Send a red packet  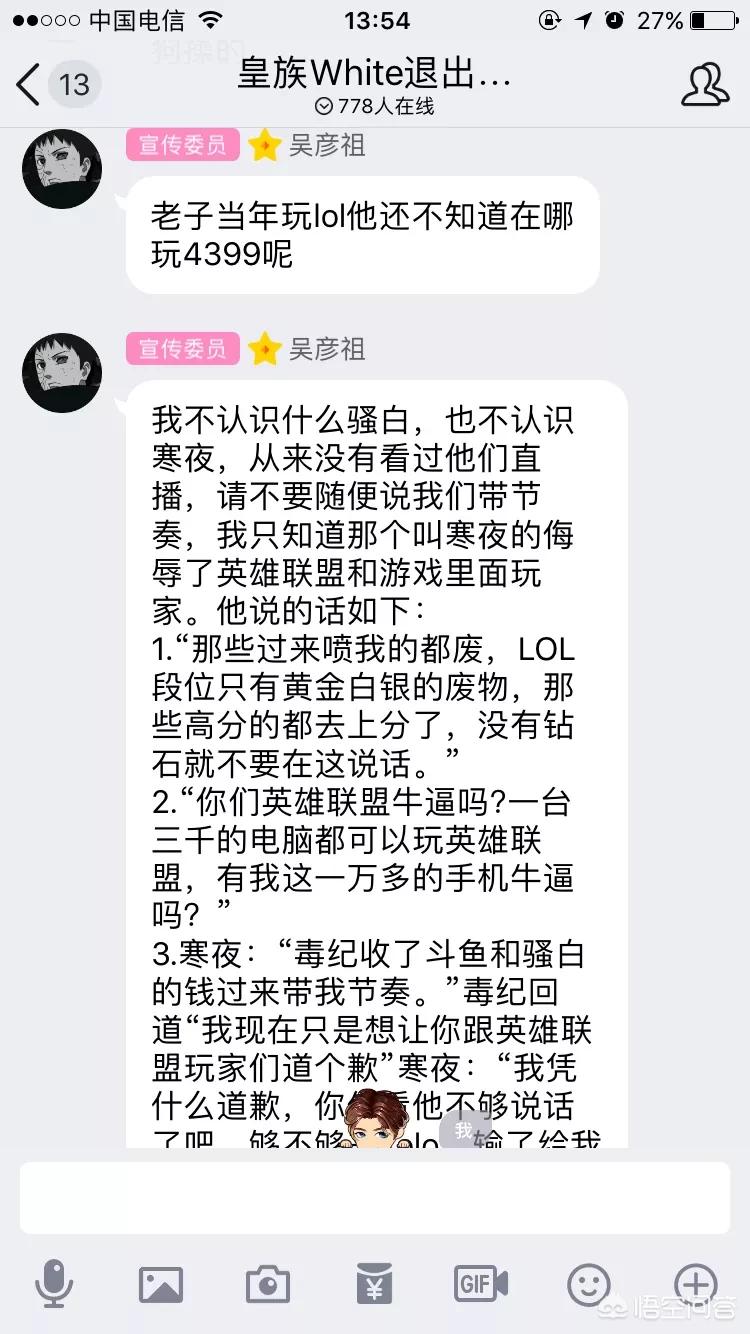[374, 1284]
